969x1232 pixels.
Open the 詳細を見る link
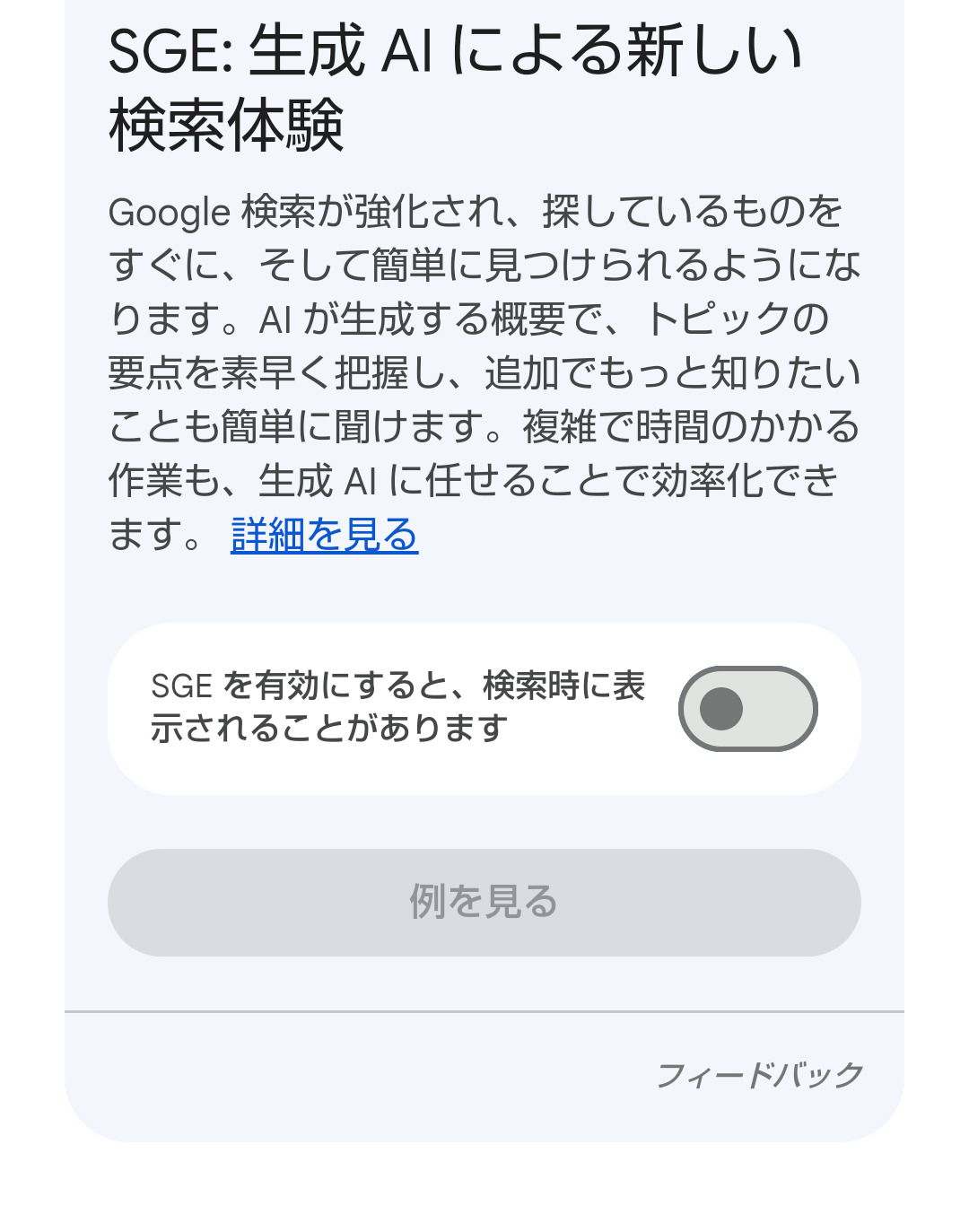324,534
